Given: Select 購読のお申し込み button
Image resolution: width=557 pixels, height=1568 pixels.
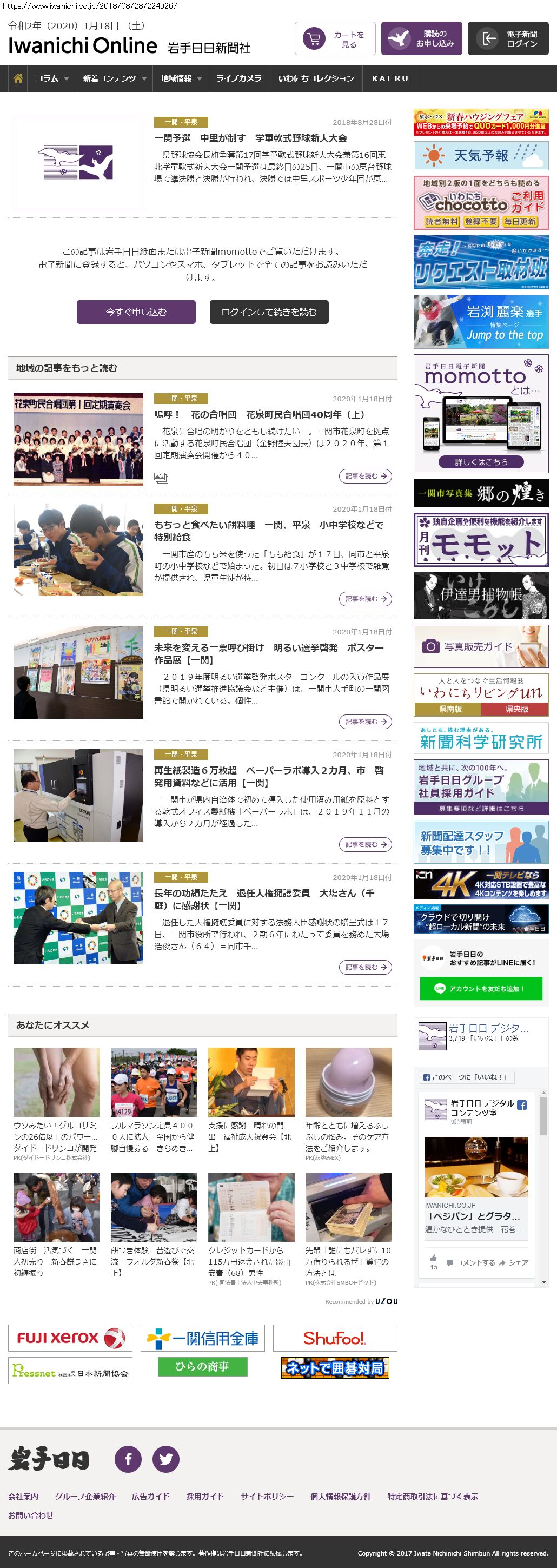Looking at the screenshot, I should (421, 39).
